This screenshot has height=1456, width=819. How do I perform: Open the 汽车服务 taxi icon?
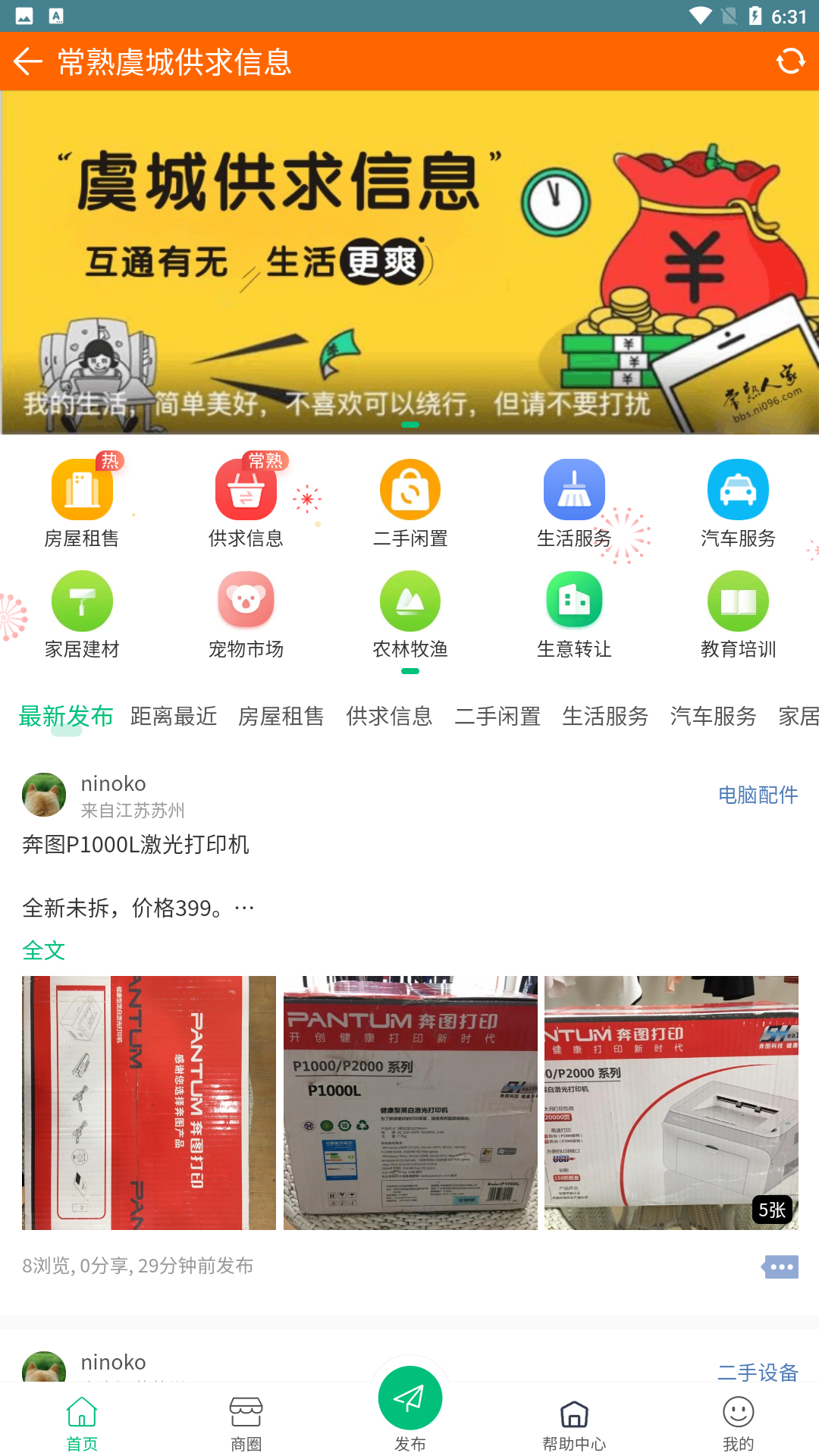737,489
